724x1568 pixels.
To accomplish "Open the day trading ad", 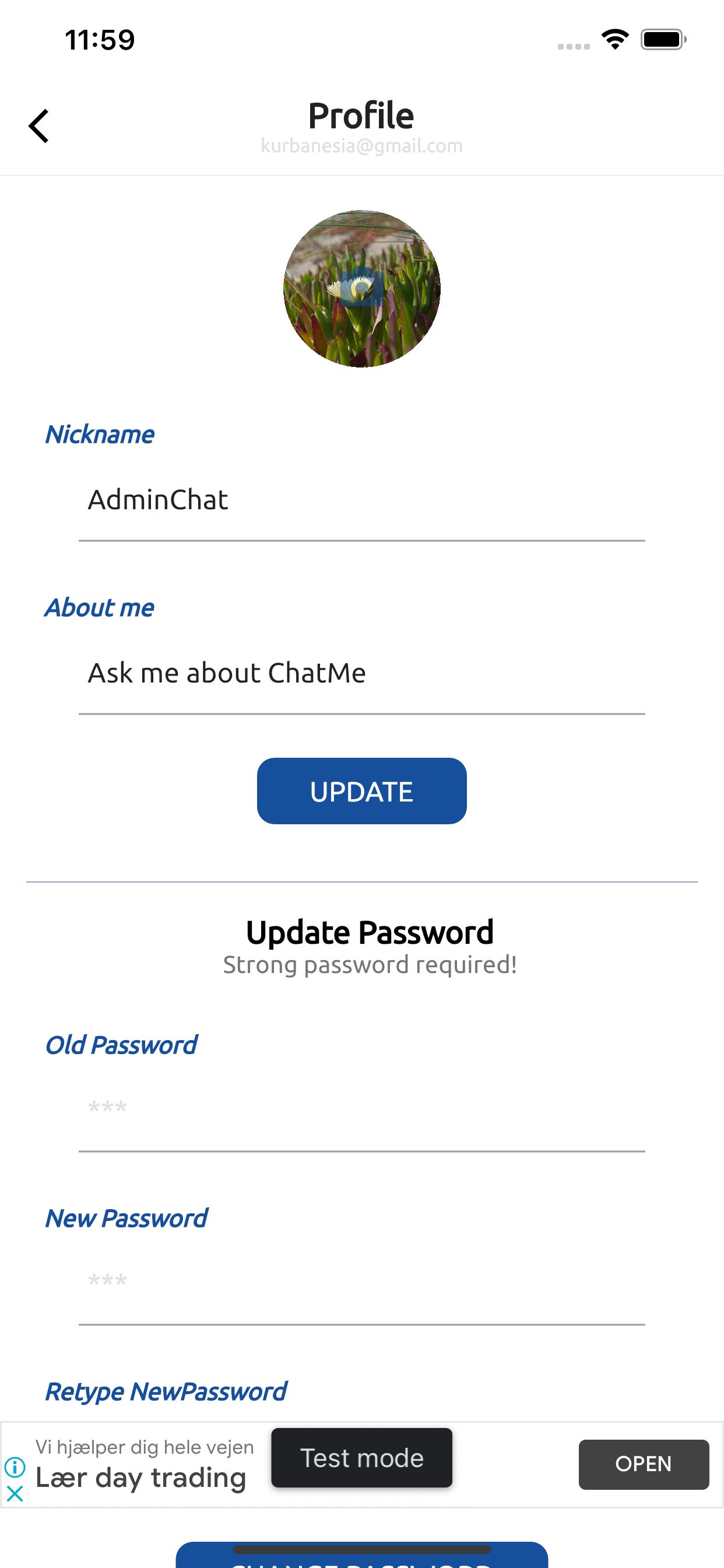I will click(644, 1464).
